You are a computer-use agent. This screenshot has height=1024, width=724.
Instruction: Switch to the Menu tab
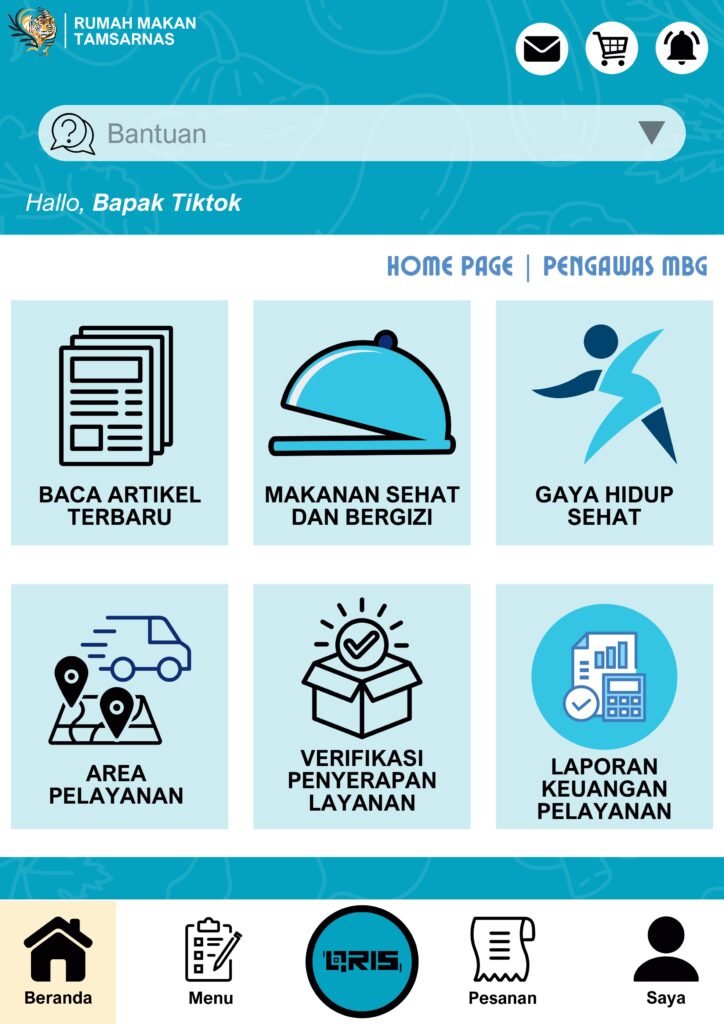tap(211, 962)
